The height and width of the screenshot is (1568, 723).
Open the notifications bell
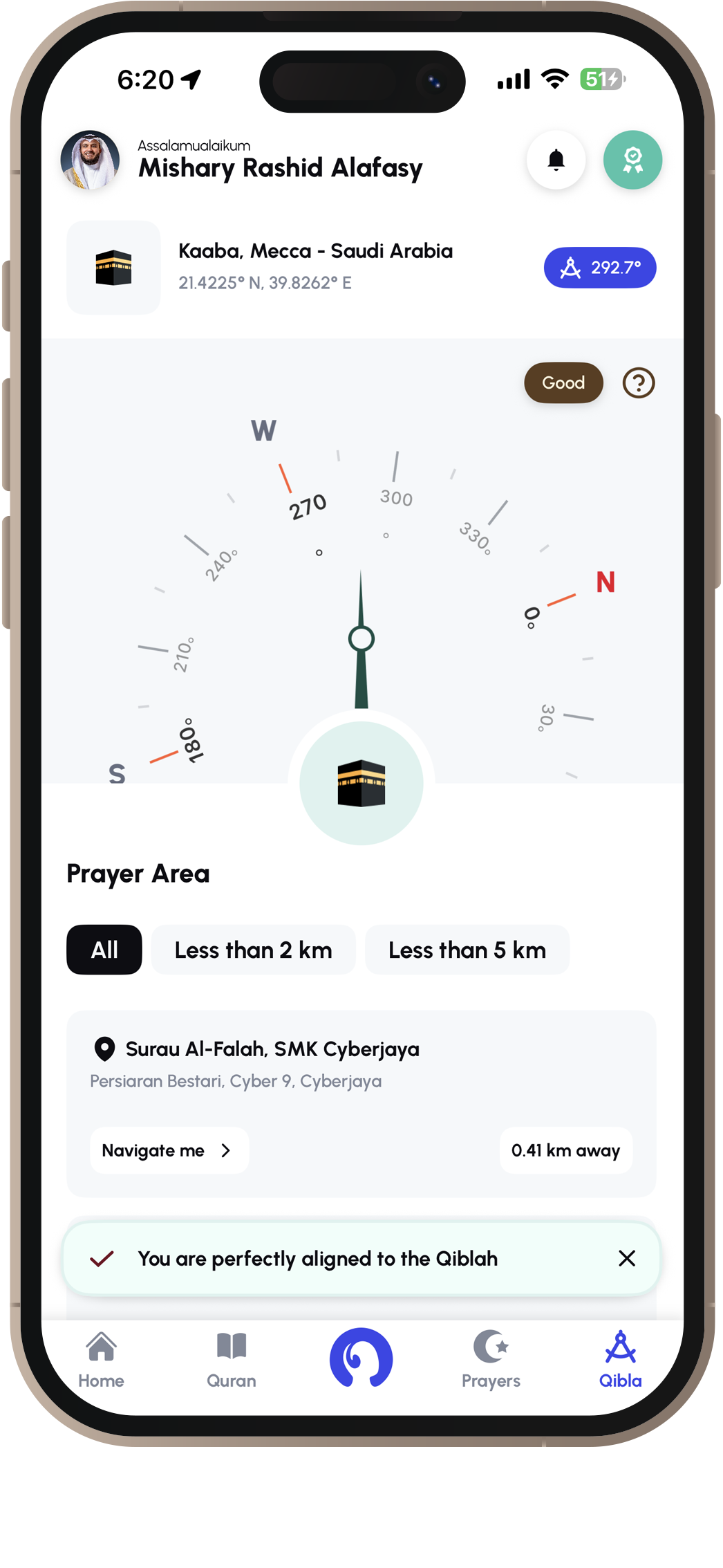coord(556,160)
